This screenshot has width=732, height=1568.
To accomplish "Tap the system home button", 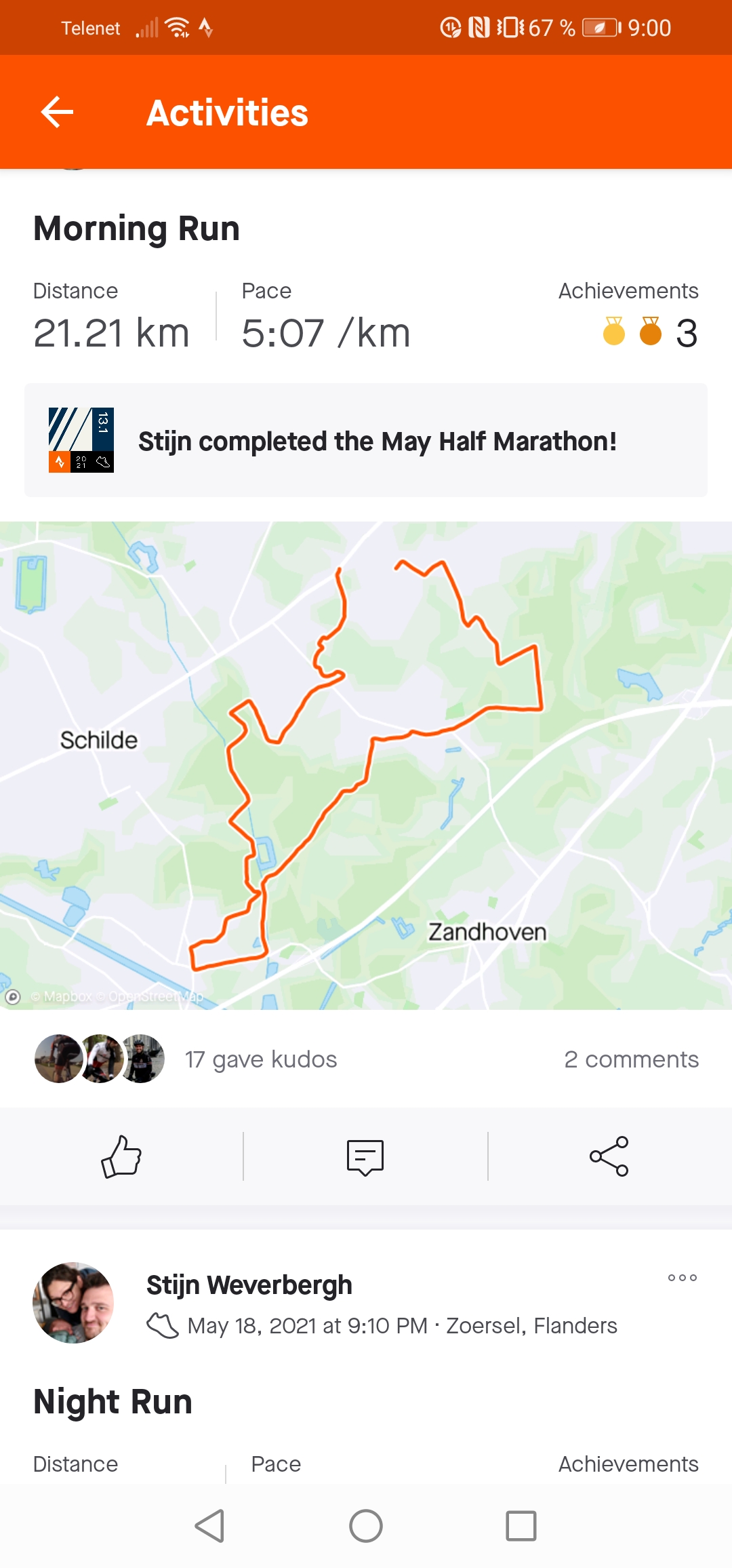I will tap(366, 1526).
